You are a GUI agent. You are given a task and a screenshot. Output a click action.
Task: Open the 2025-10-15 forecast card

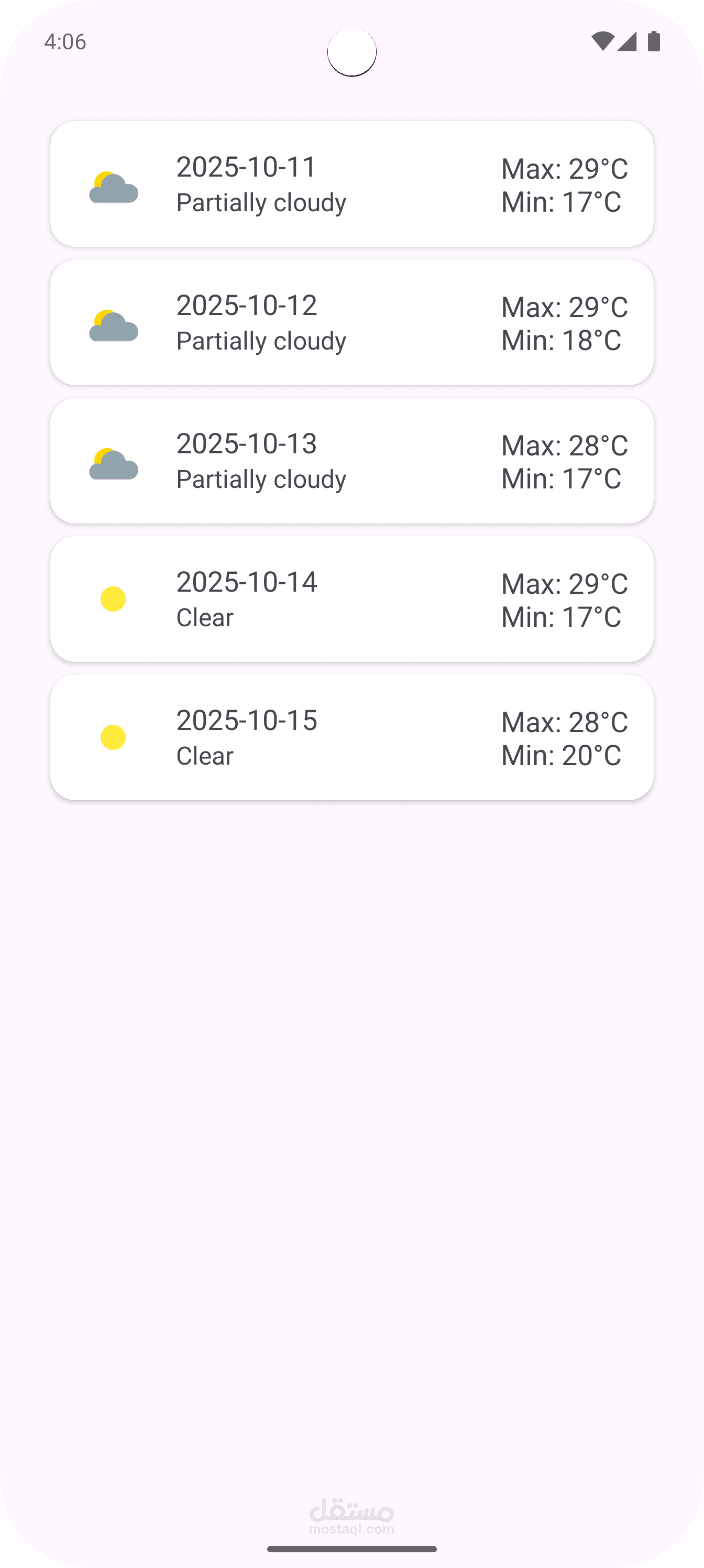(351, 737)
